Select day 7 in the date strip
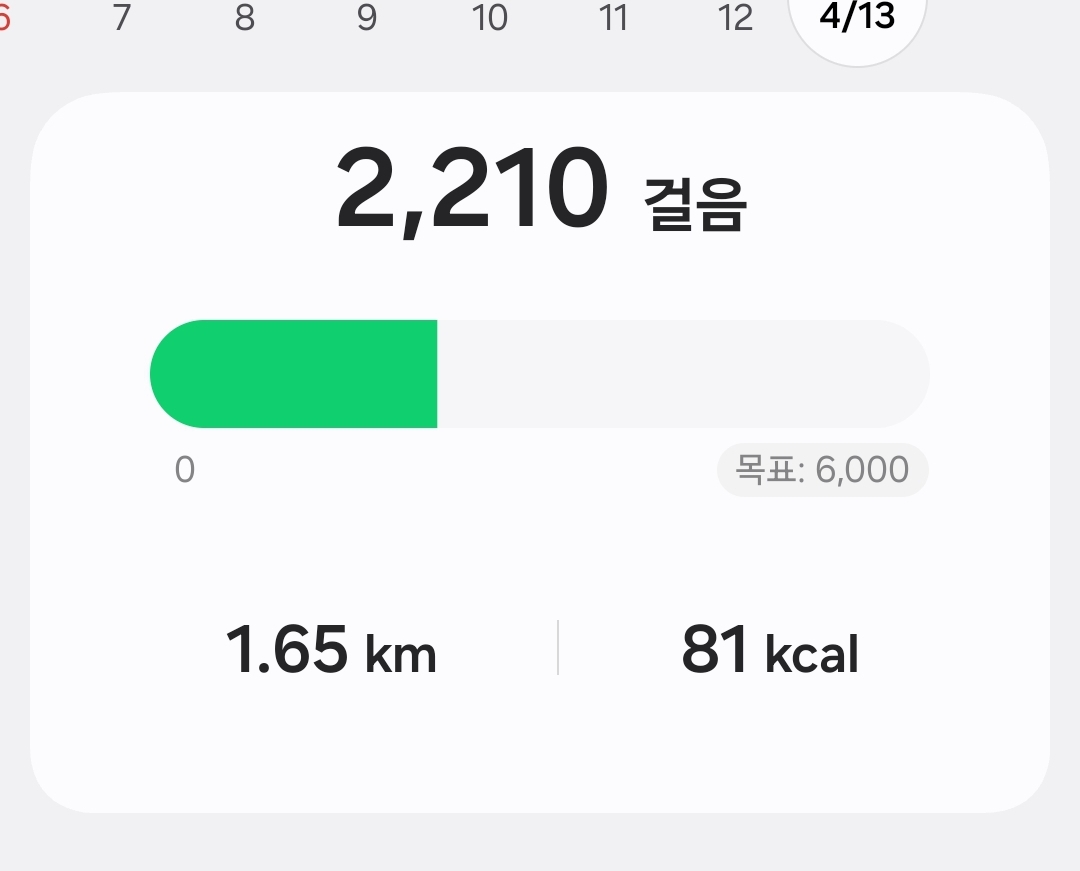The image size is (1080, 871). tap(122, 17)
